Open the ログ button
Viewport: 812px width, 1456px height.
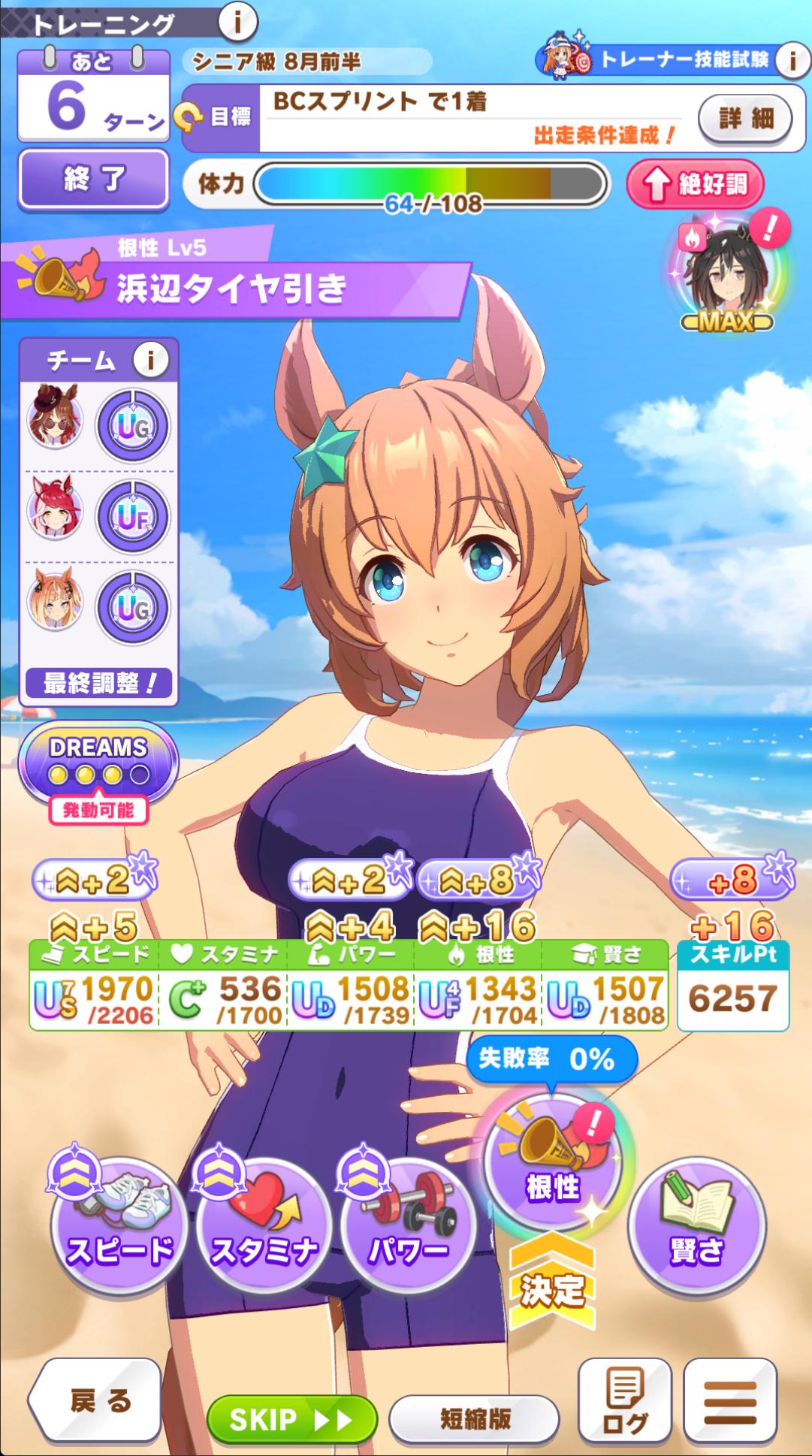(624, 1401)
